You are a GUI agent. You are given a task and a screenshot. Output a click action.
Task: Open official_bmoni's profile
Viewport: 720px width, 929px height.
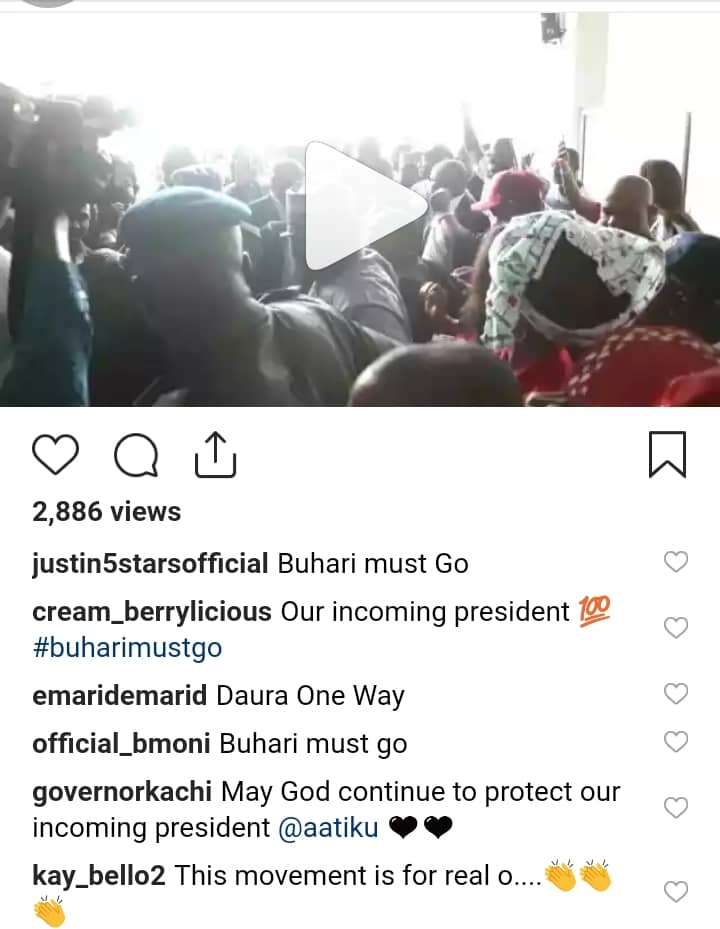pos(122,744)
